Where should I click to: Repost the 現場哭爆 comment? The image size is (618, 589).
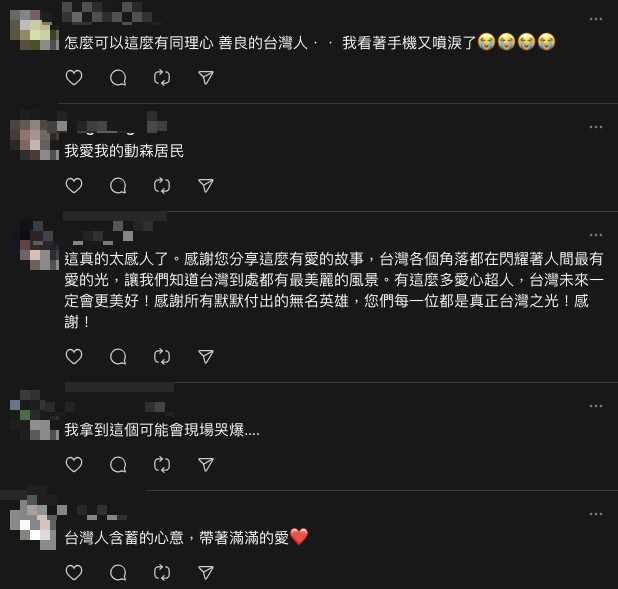[162, 464]
